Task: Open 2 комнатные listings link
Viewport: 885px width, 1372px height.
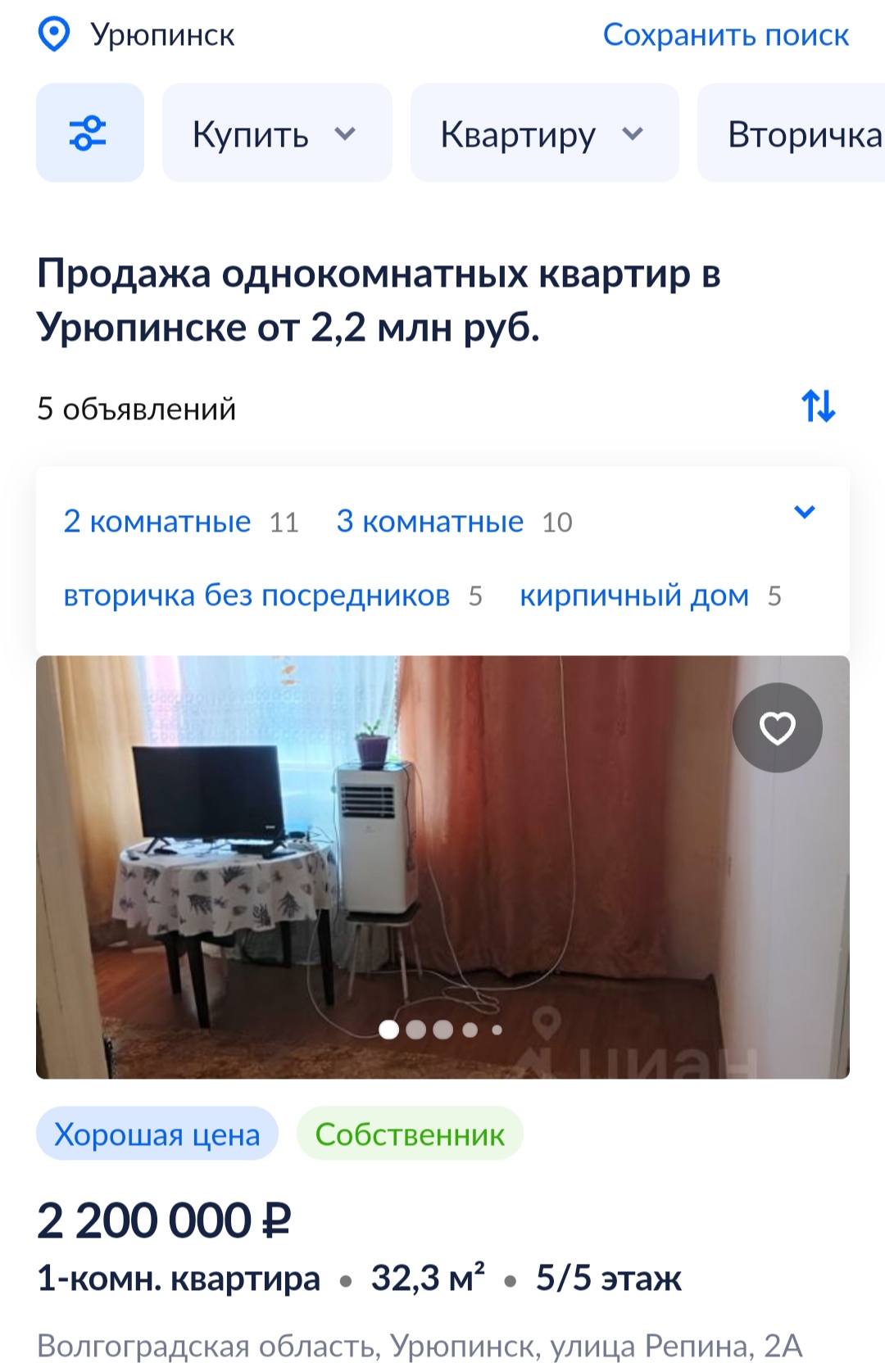Action: (157, 522)
